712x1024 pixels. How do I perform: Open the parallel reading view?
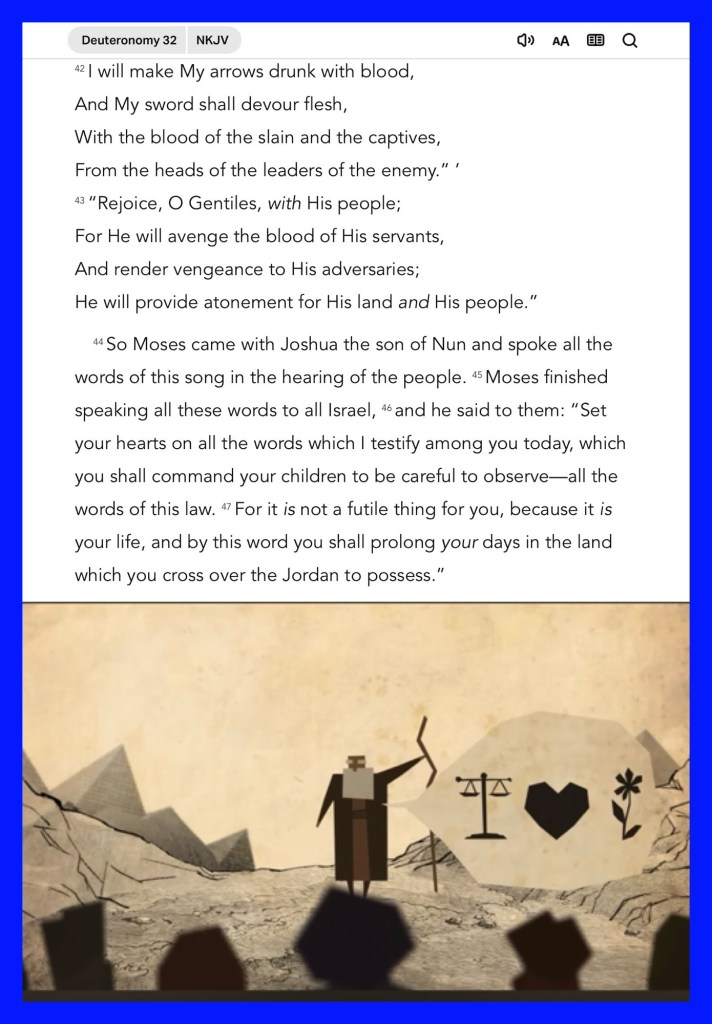tap(595, 40)
